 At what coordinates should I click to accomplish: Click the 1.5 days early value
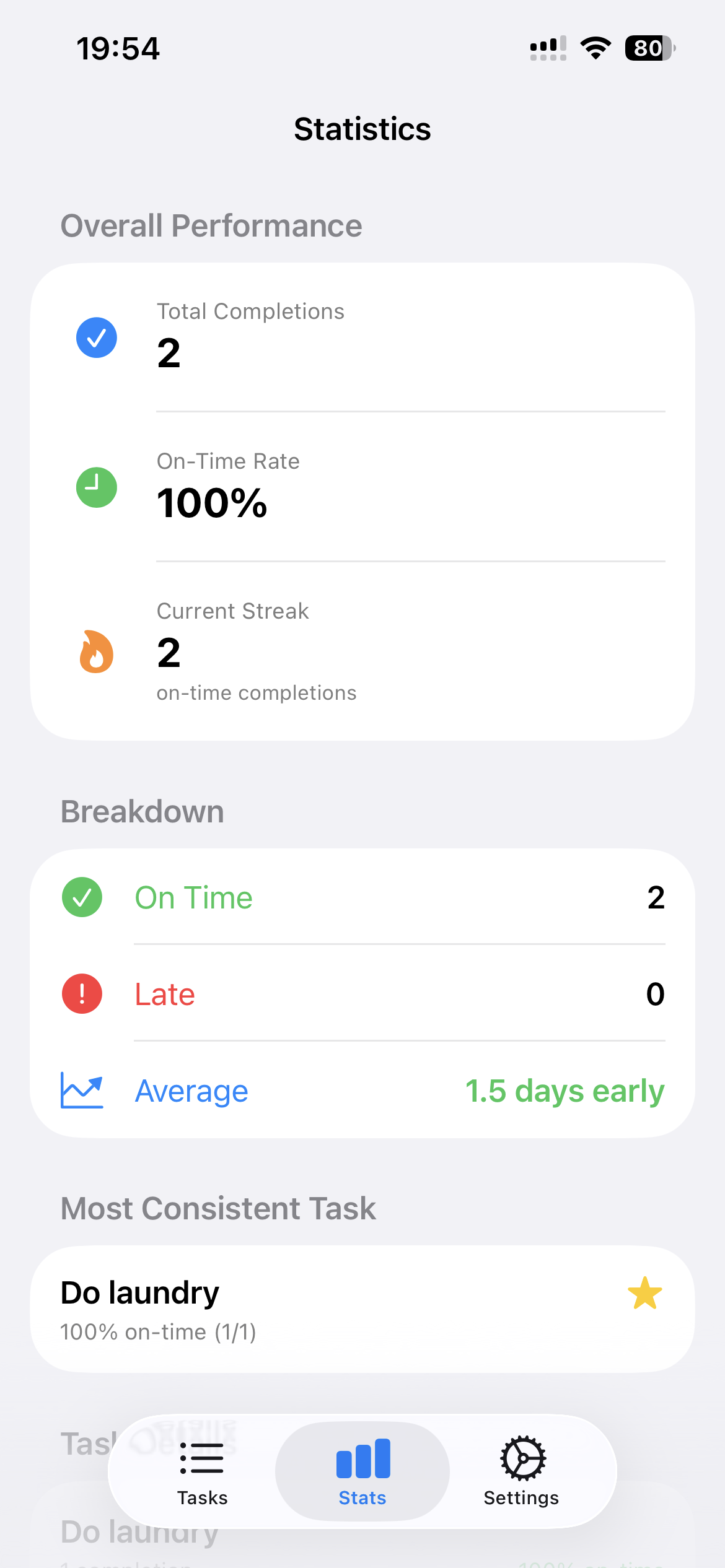[564, 1091]
